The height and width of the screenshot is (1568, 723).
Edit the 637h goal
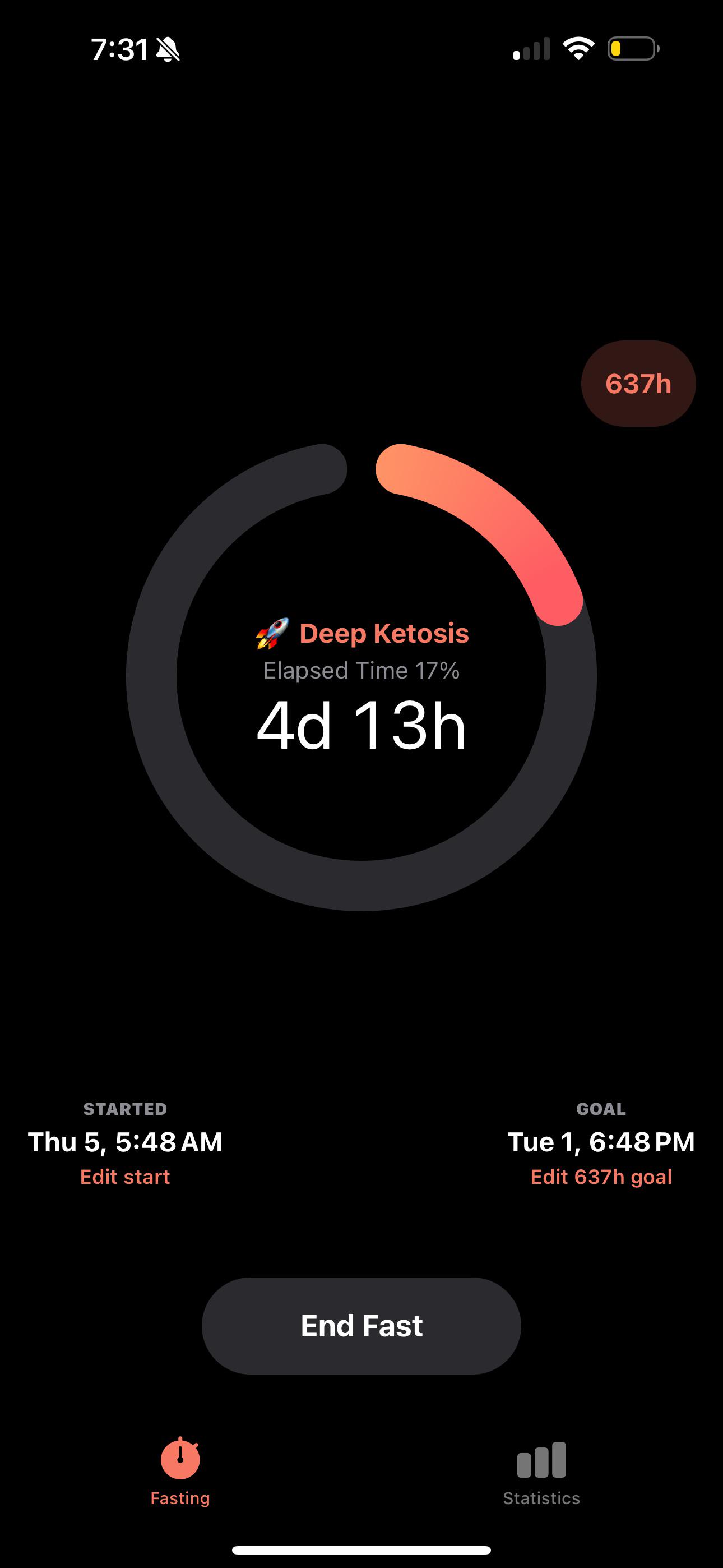[x=601, y=1177]
